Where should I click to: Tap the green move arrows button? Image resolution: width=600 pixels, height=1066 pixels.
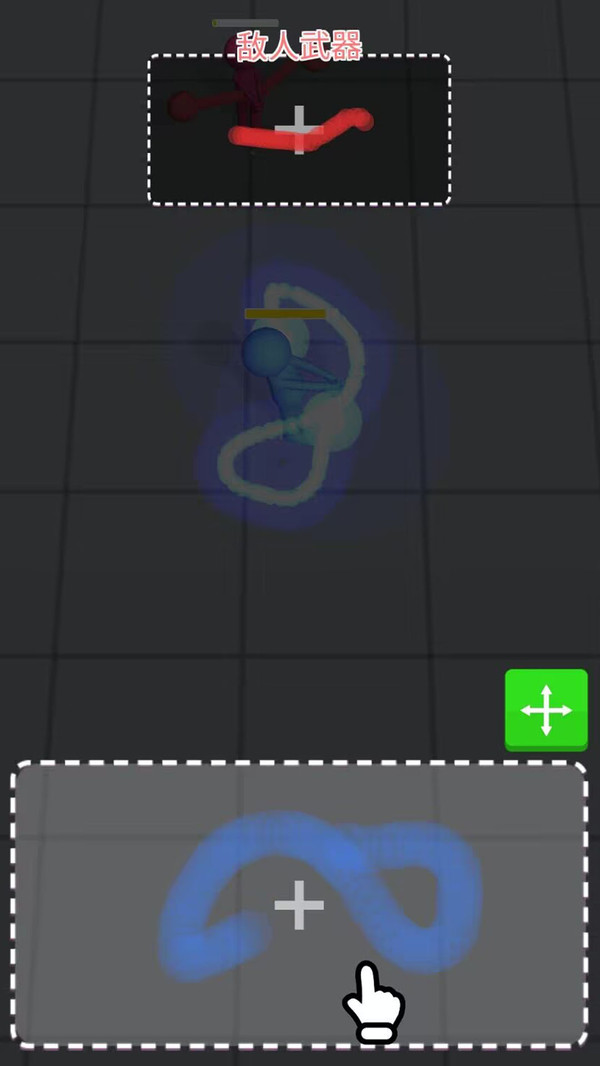(x=546, y=709)
